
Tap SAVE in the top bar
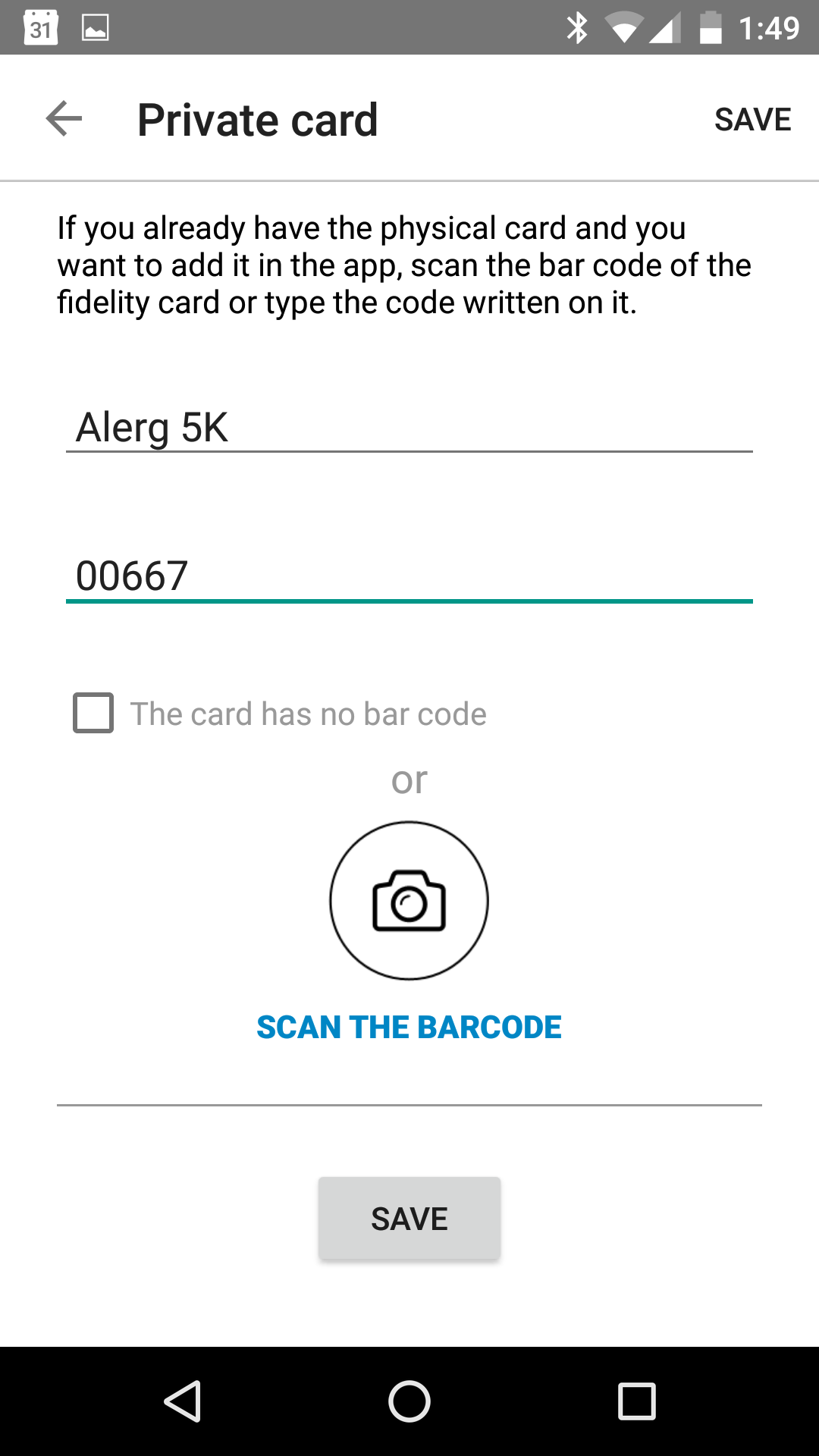[x=752, y=119]
